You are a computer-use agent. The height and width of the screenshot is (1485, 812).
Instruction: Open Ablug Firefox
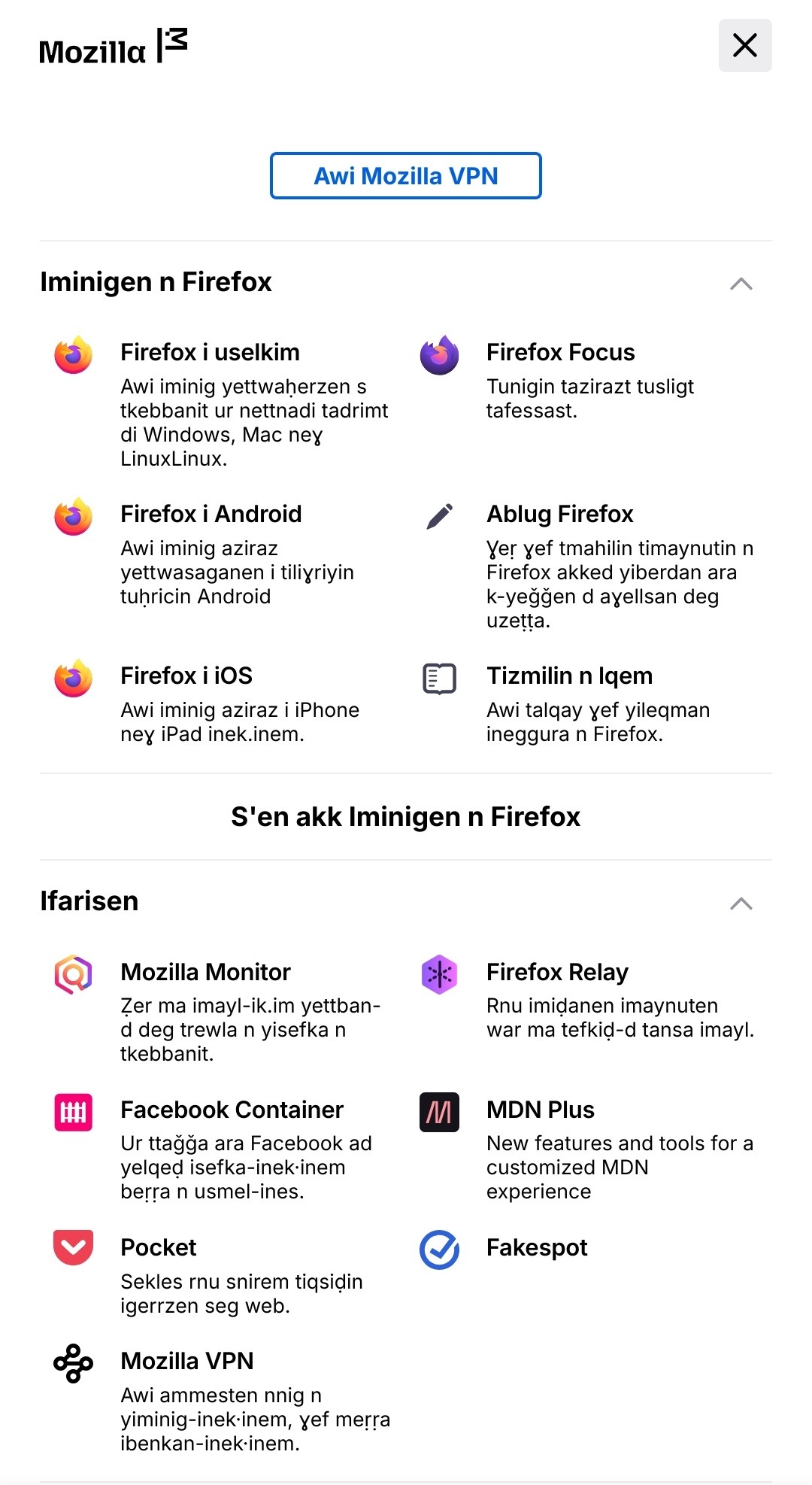click(559, 514)
